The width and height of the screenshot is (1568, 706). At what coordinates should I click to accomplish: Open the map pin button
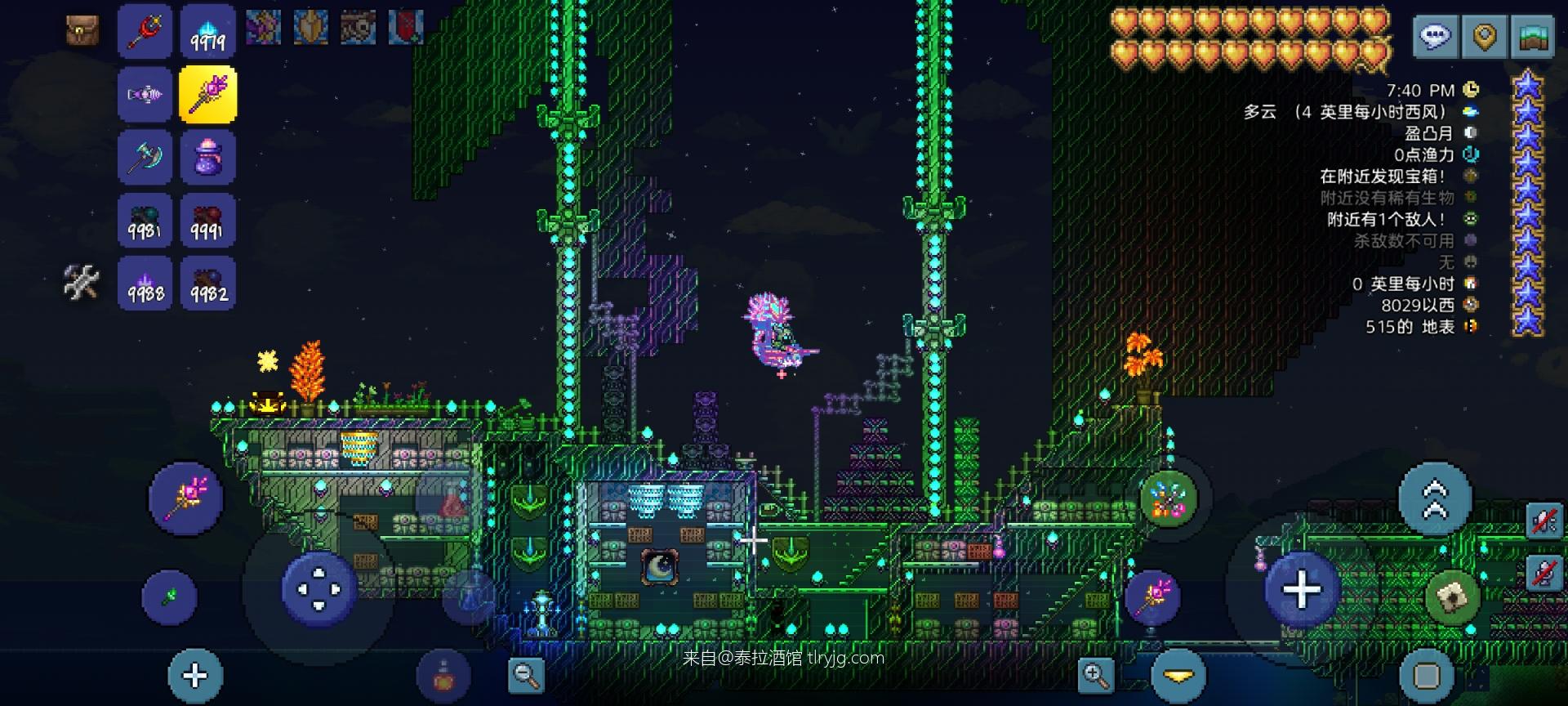click(x=1484, y=36)
